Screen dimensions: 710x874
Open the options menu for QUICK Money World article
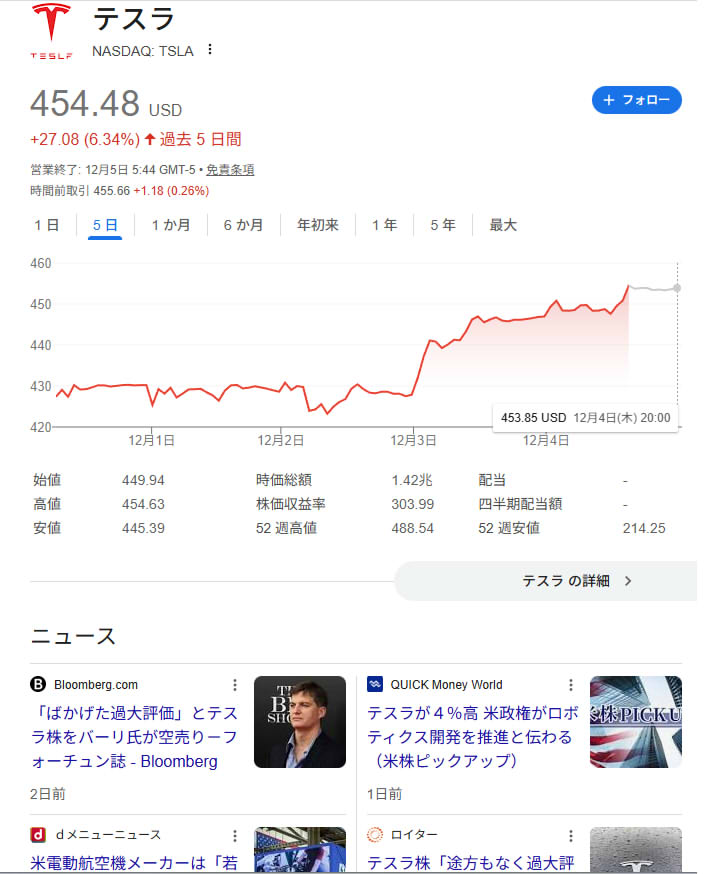571,685
